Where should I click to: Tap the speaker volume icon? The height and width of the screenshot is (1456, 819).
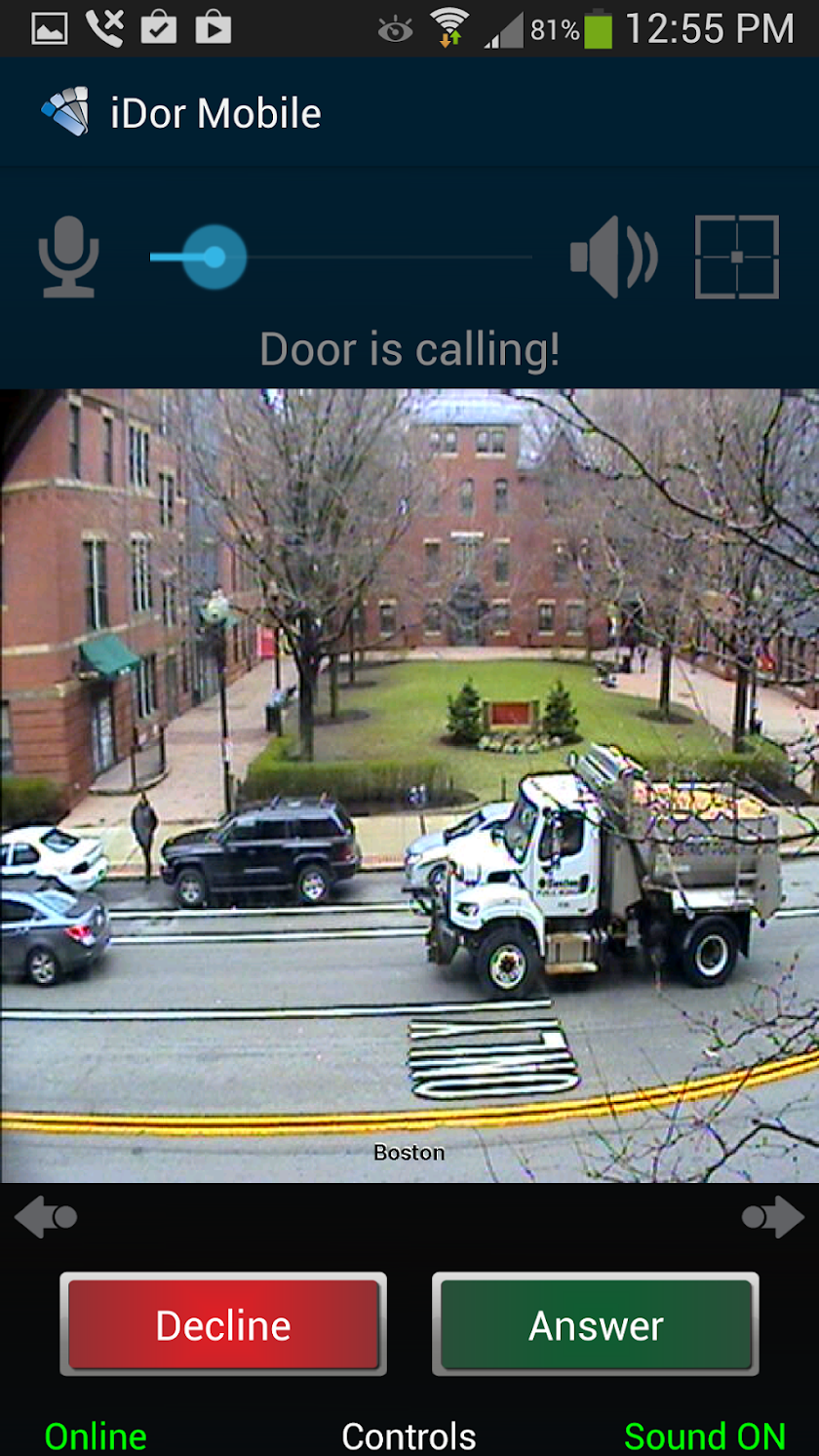(613, 257)
